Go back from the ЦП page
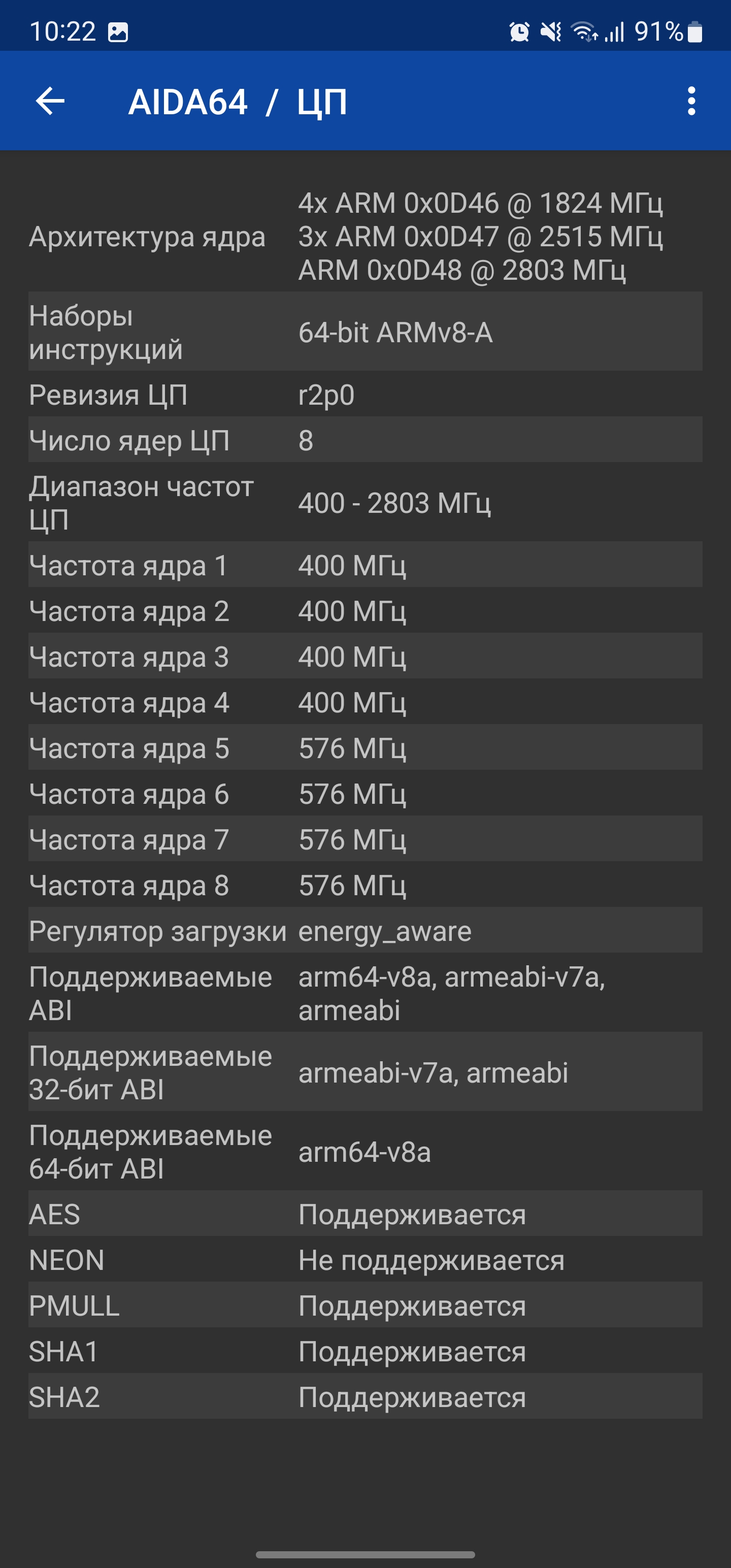Screen dimensions: 731x1568 (x=50, y=101)
